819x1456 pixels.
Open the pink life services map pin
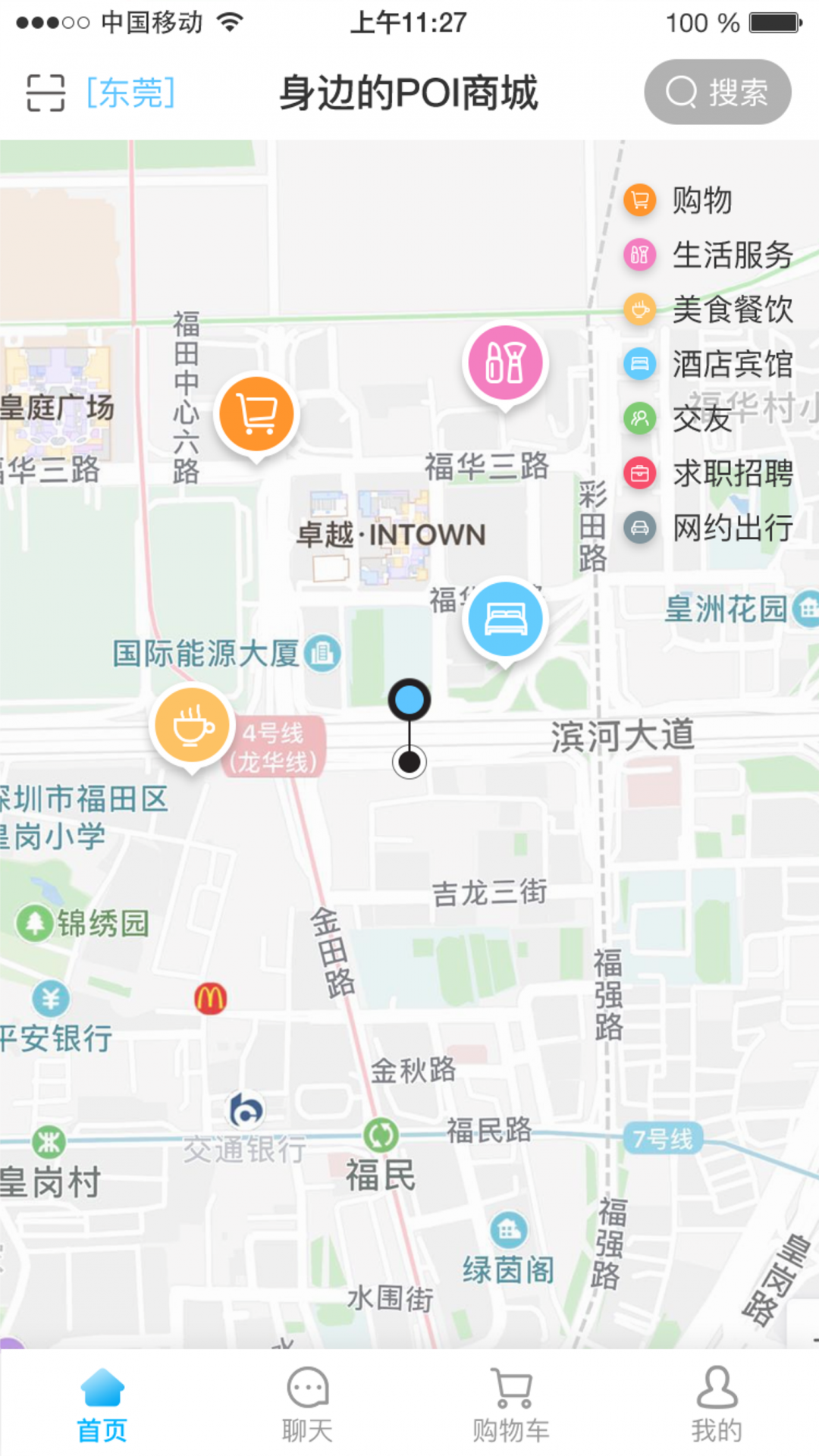tap(505, 363)
